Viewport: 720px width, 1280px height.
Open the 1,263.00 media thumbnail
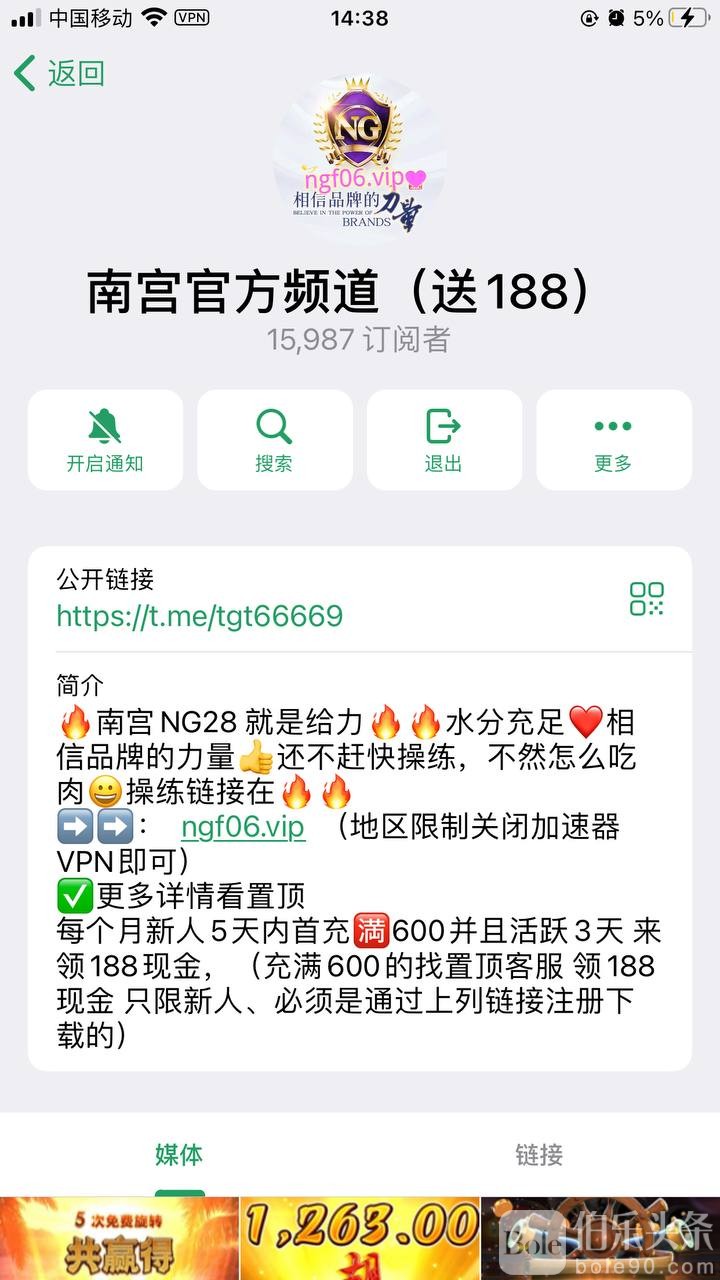coord(360,1240)
